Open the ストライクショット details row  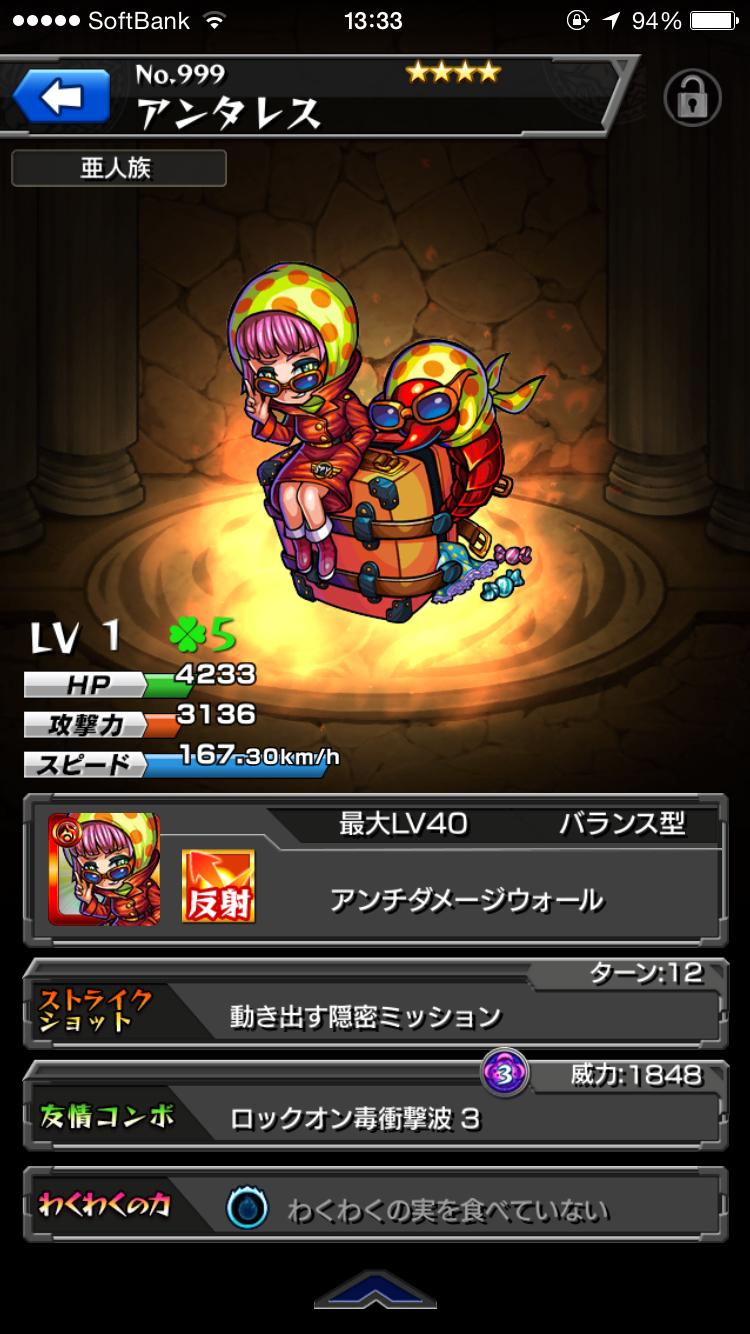tap(375, 1015)
